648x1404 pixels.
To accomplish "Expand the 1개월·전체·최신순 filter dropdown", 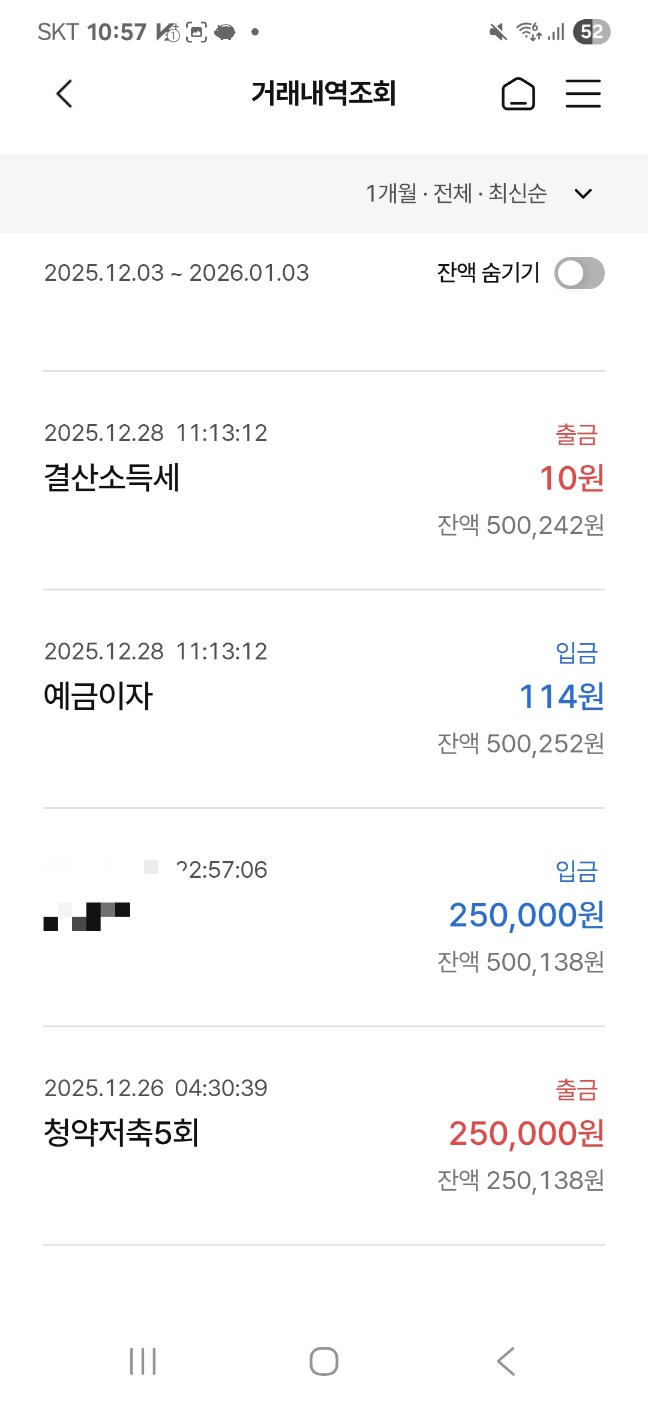I will [x=583, y=194].
